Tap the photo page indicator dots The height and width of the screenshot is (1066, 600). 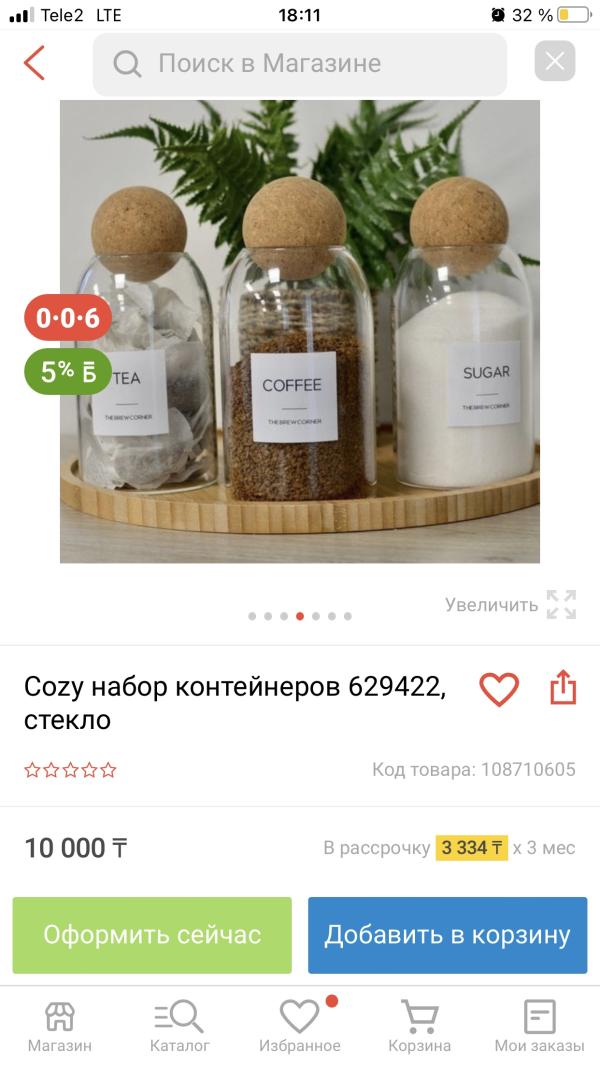[x=300, y=617]
